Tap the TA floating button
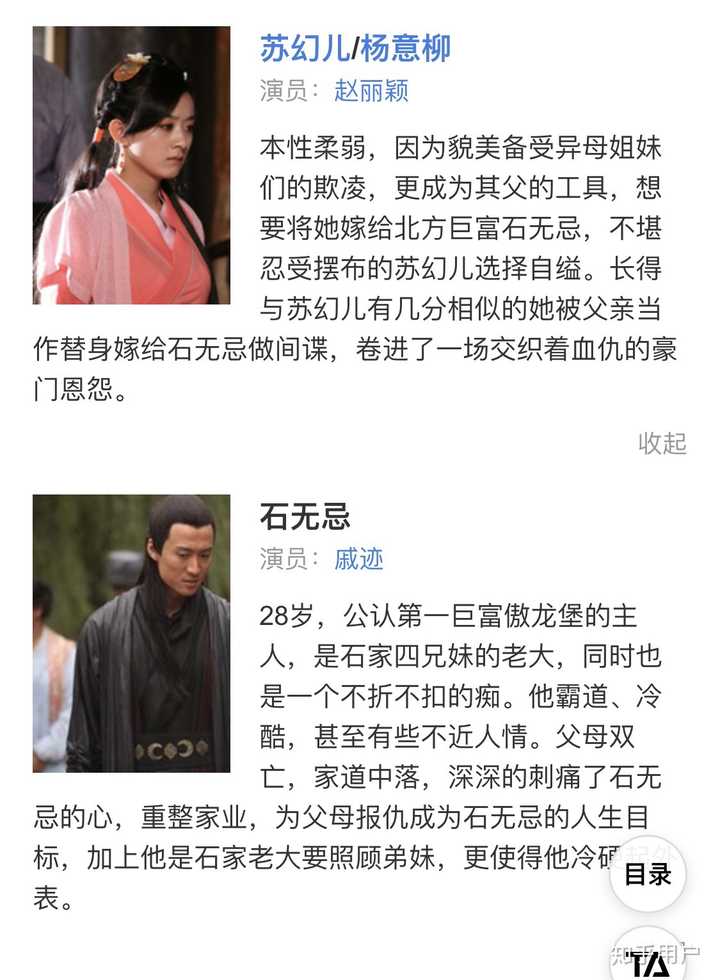Image resolution: width=720 pixels, height=980 pixels. [x=651, y=962]
